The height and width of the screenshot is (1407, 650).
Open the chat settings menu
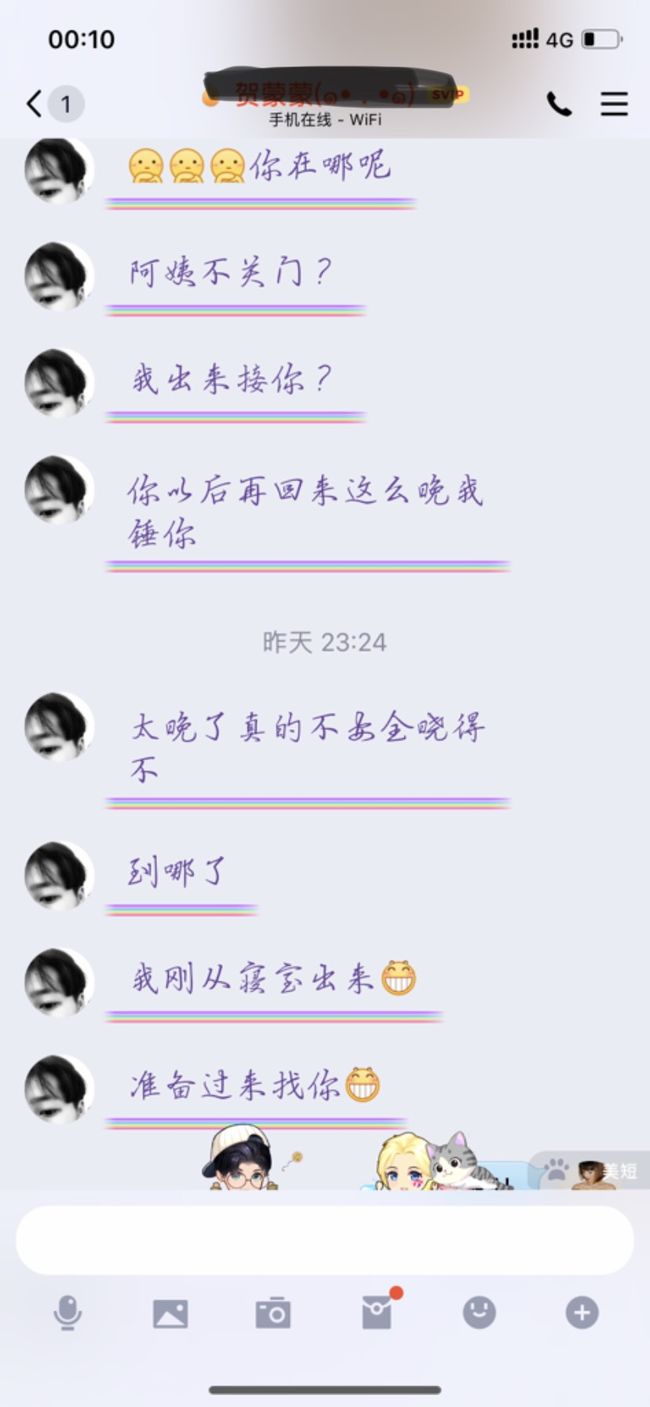(x=614, y=104)
